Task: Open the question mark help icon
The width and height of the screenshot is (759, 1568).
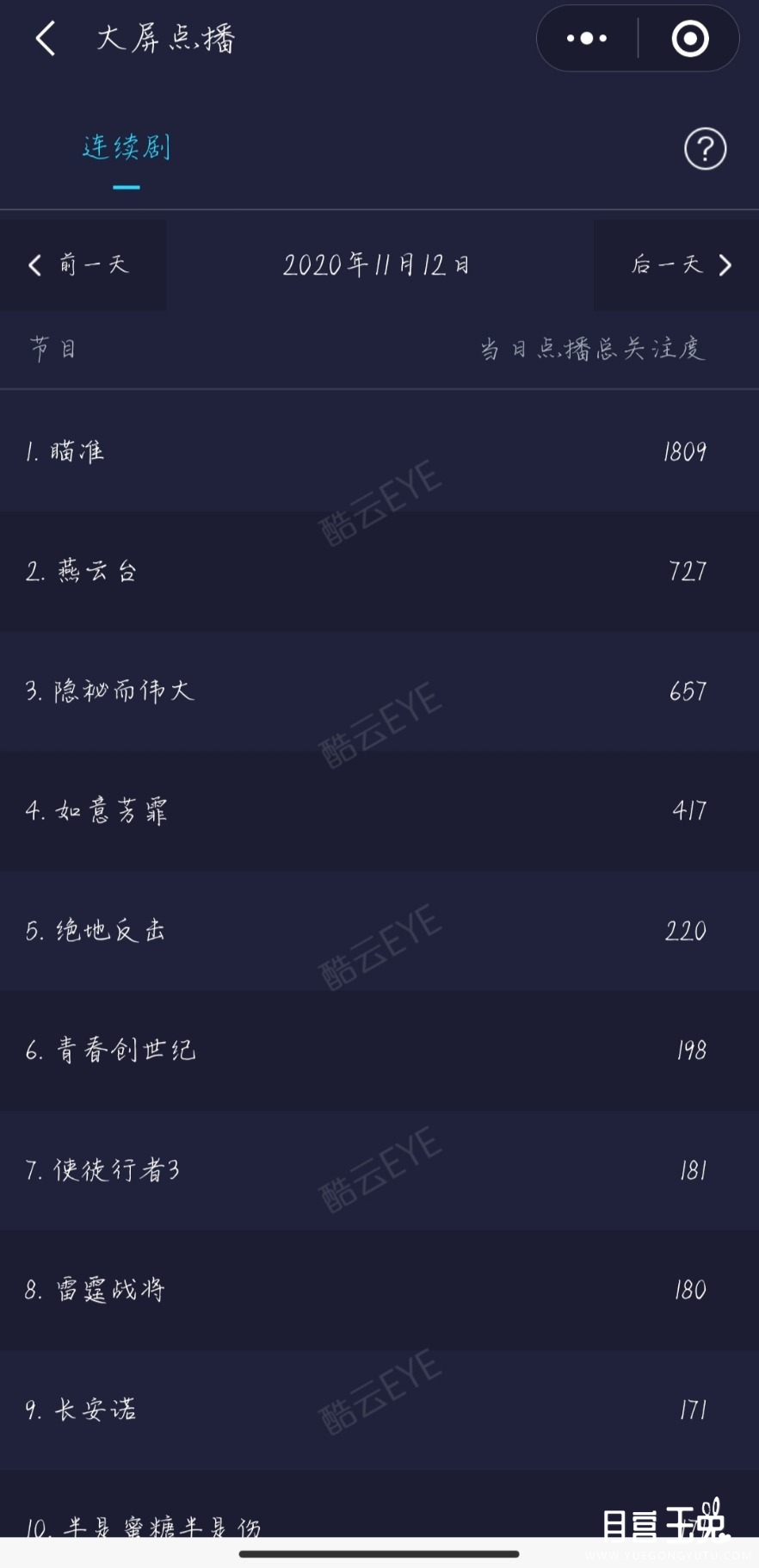Action: click(705, 149)
